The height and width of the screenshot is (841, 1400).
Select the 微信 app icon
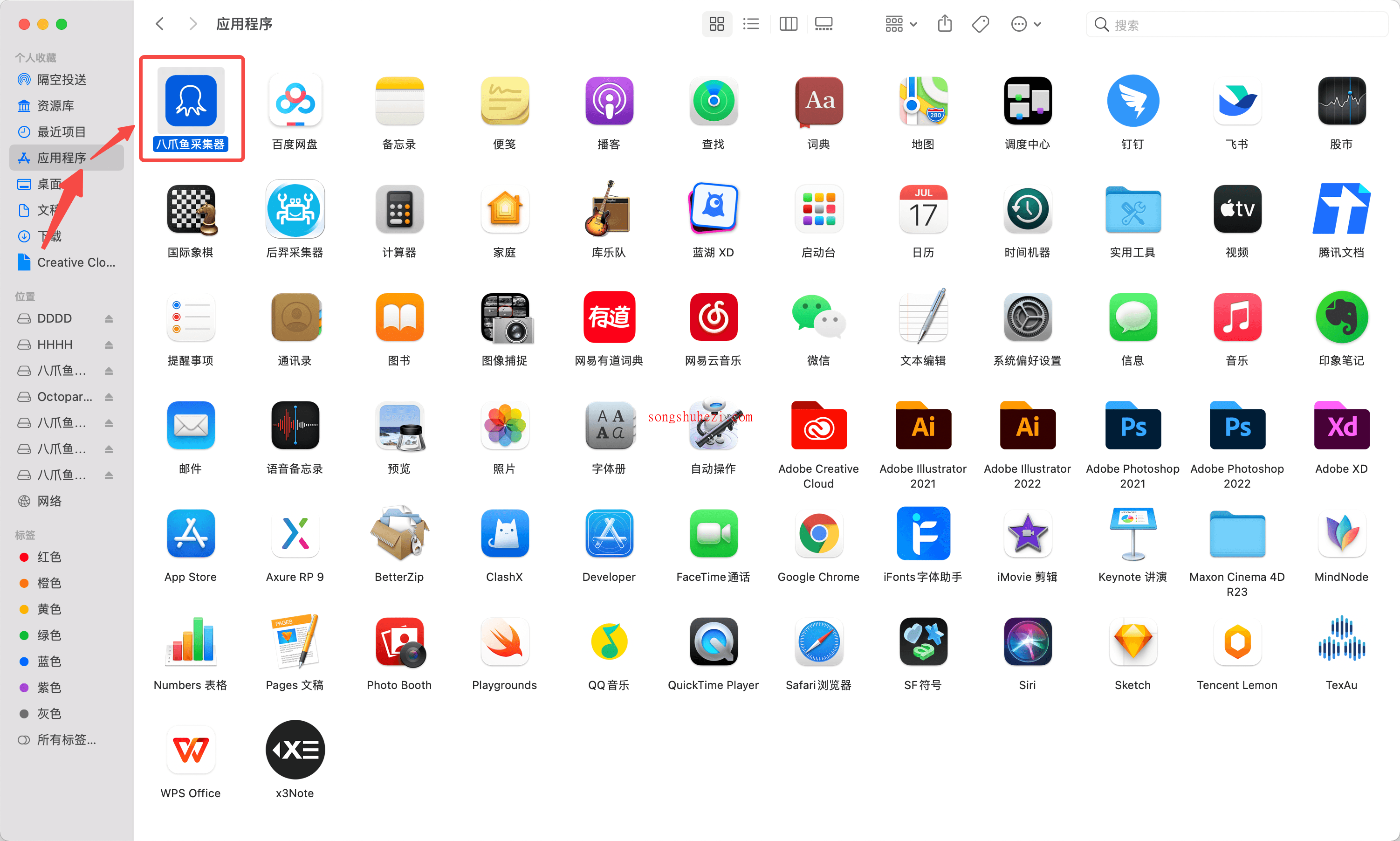(818, 318)
